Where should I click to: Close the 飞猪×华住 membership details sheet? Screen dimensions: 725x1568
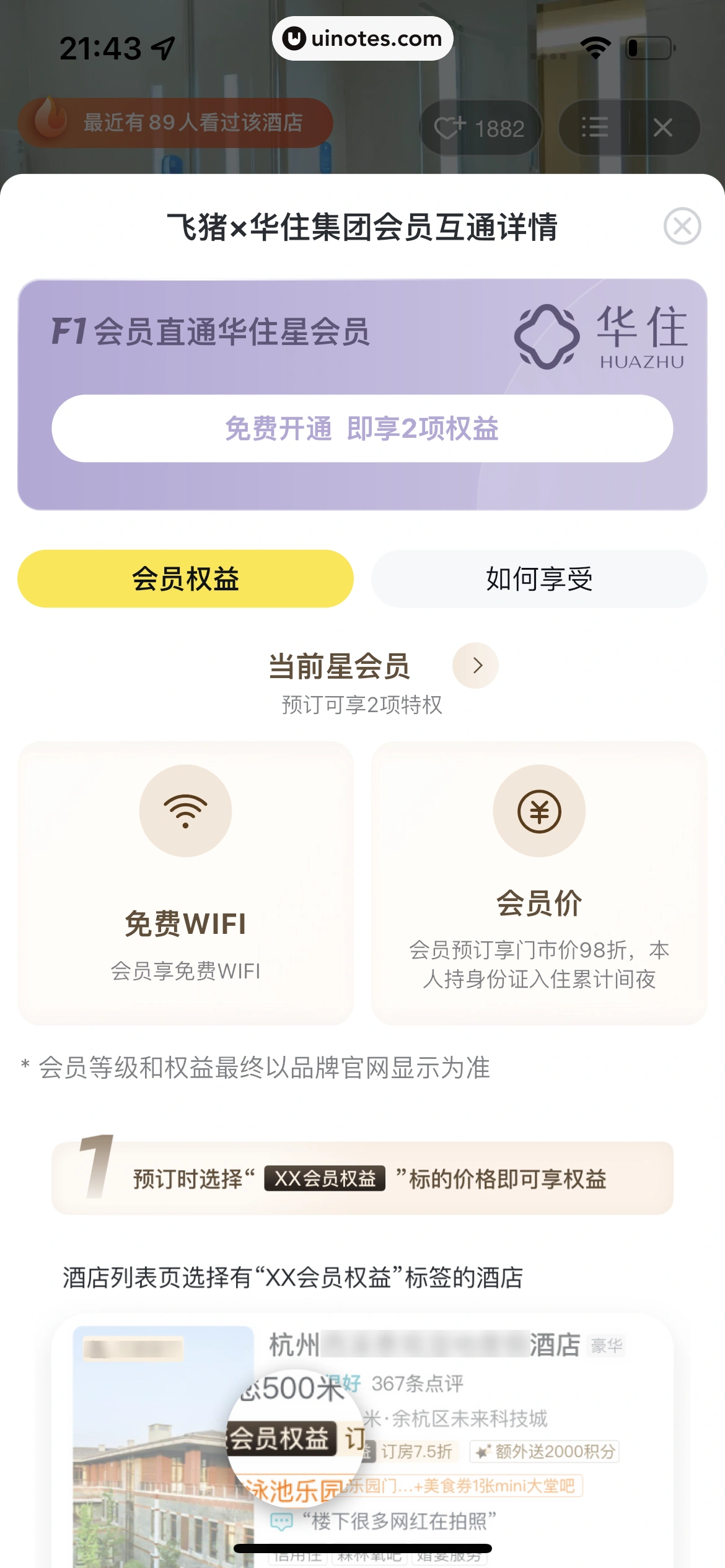tap(682, 227)
